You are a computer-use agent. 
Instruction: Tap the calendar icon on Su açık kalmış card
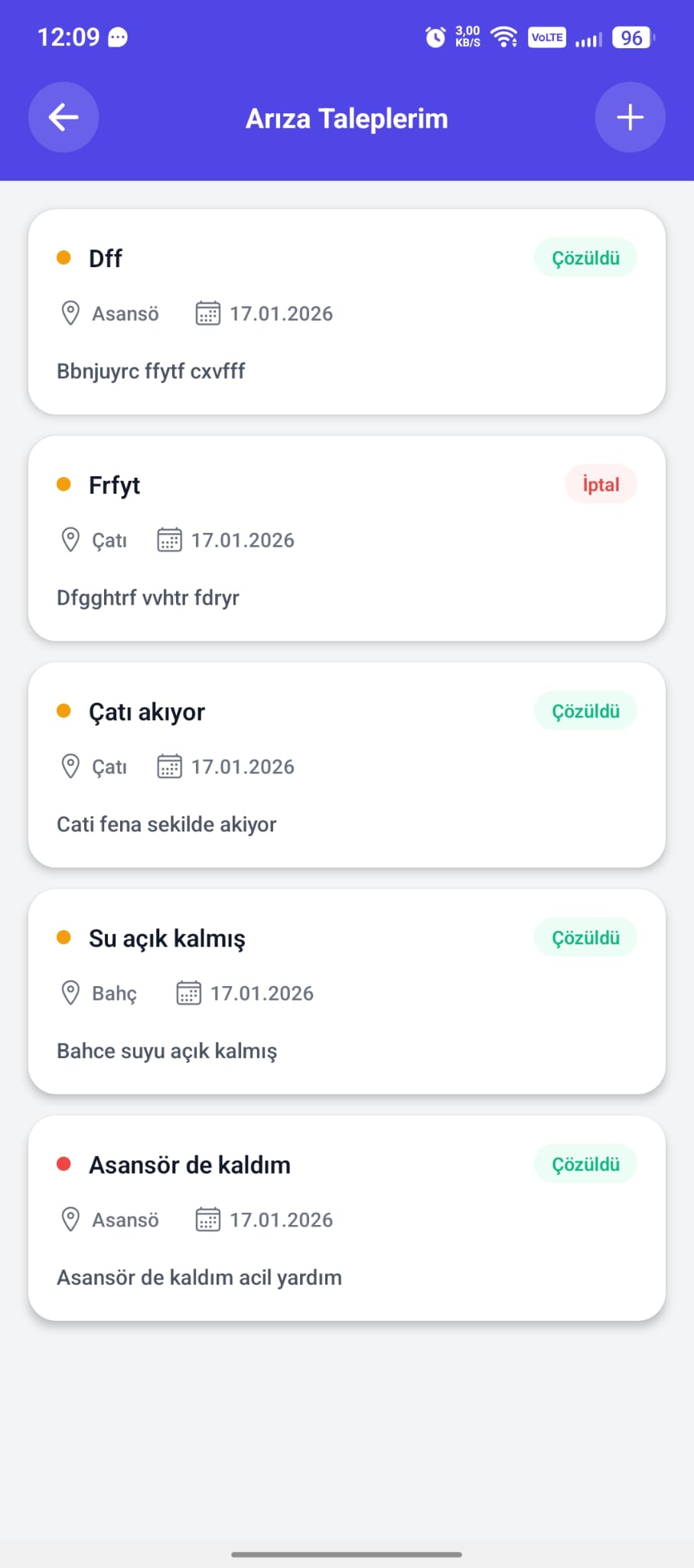tap(187, 993)
